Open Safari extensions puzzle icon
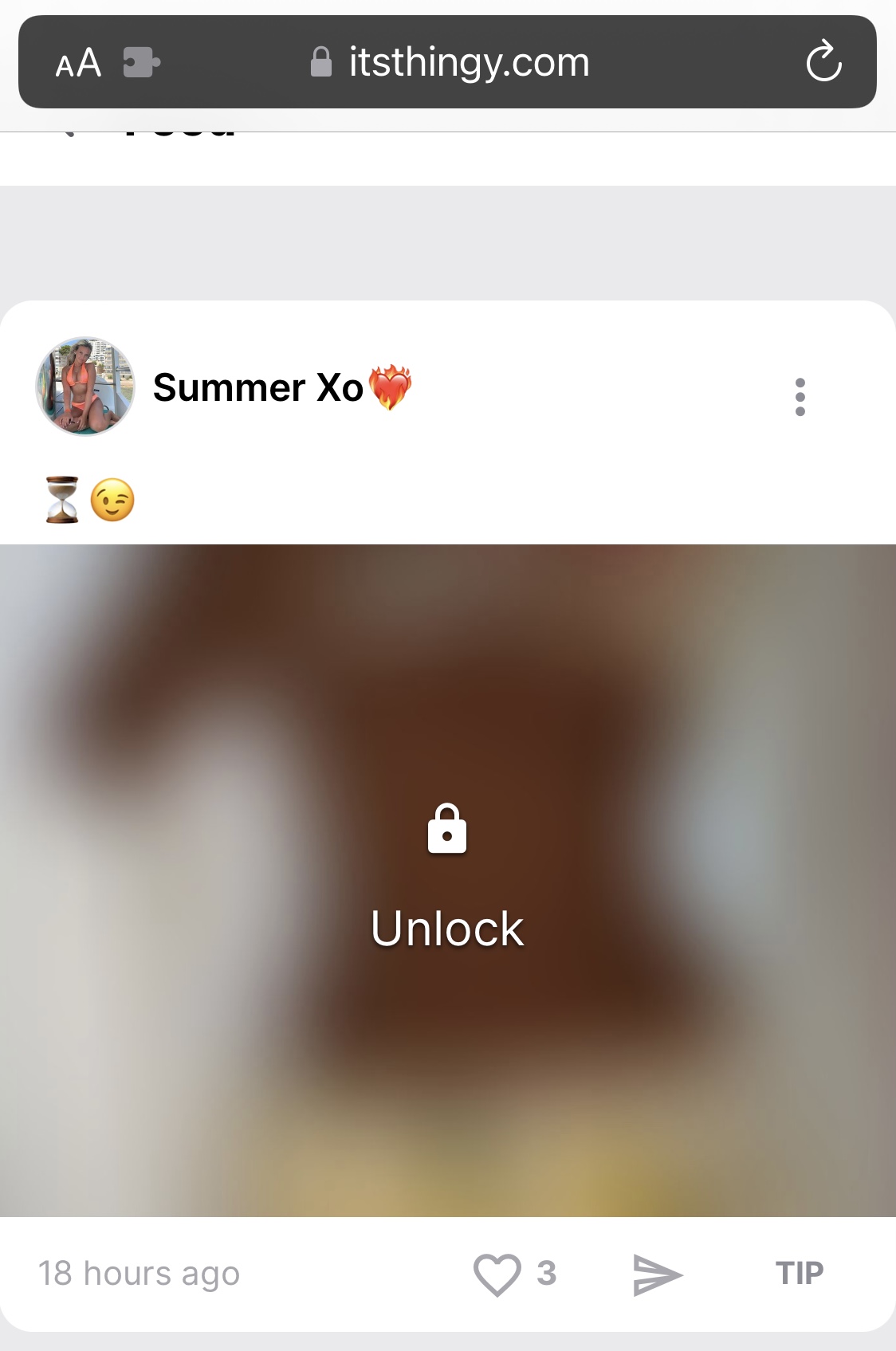Viewport: 896px width, 1351px height. tap(141, 62)
